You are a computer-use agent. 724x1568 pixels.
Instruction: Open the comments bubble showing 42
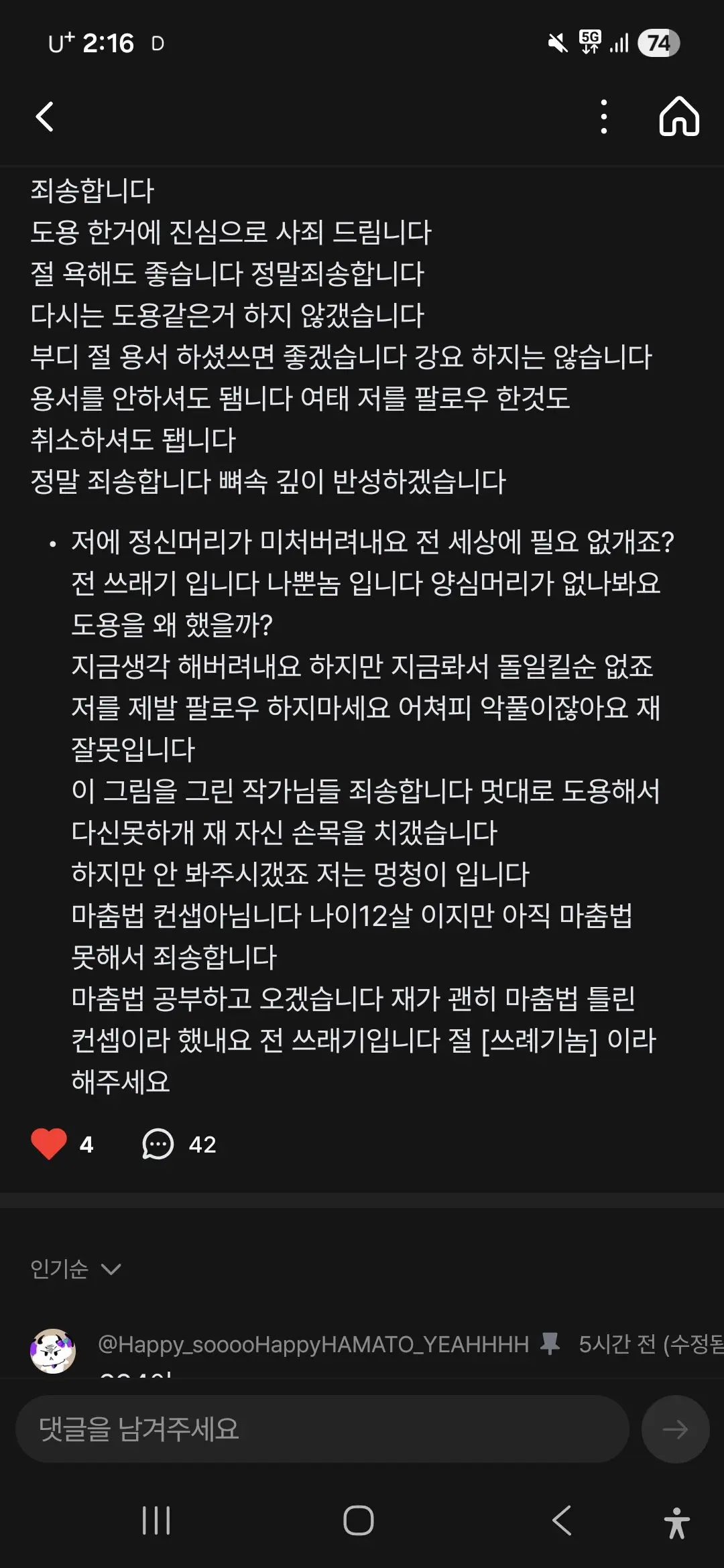click(x=158, y=1144)
